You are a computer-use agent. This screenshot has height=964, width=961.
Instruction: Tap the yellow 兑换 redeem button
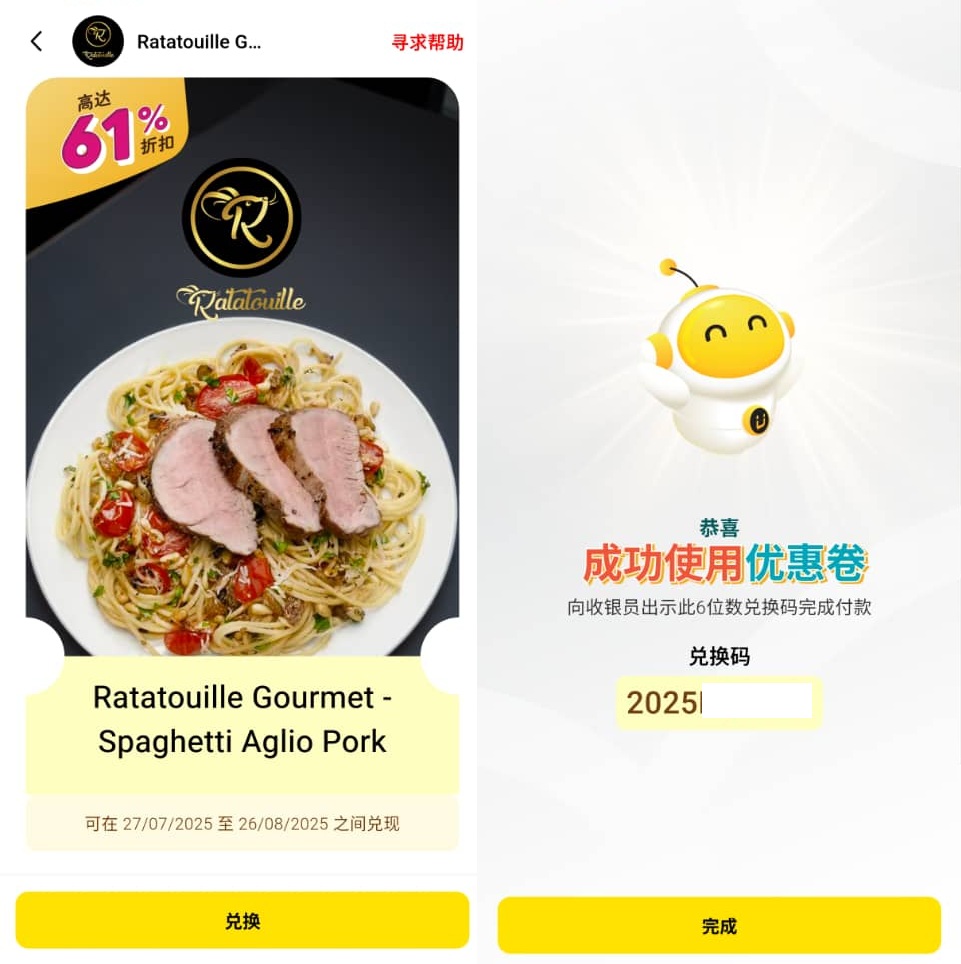[x=242, y=920]
